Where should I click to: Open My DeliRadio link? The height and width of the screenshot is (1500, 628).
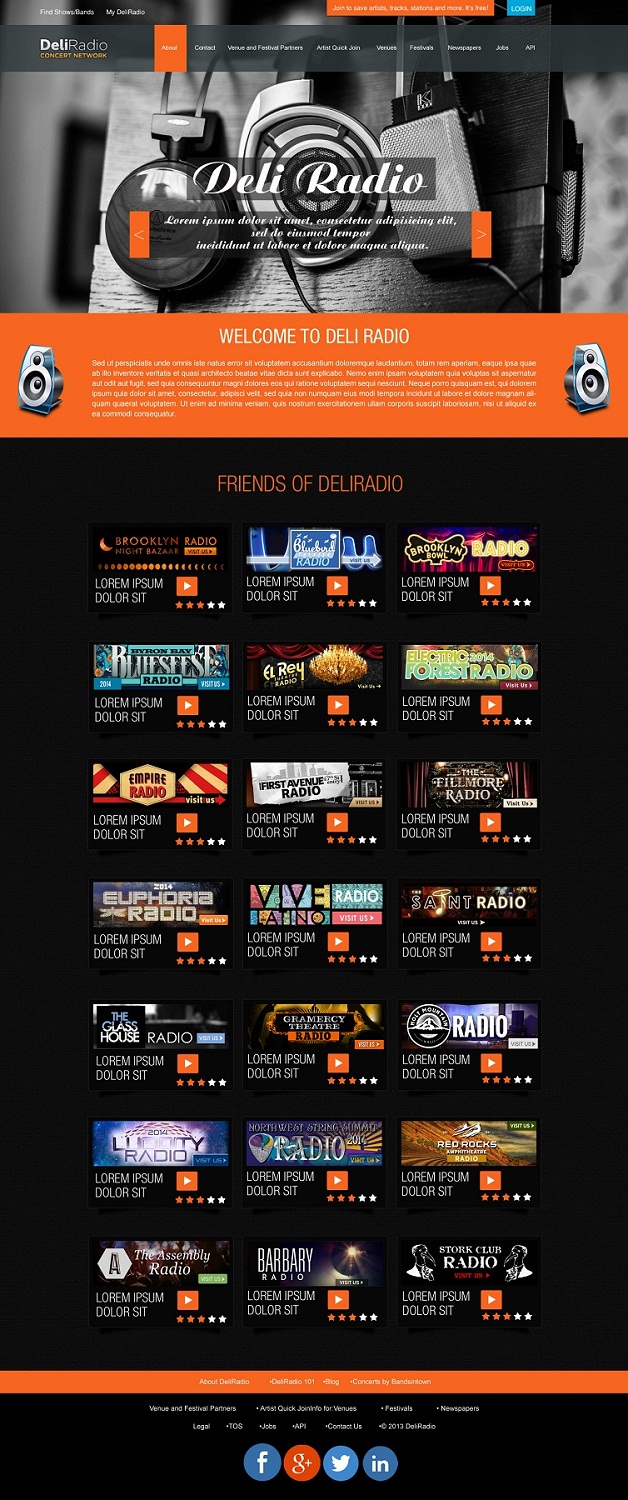pos(125,12)
